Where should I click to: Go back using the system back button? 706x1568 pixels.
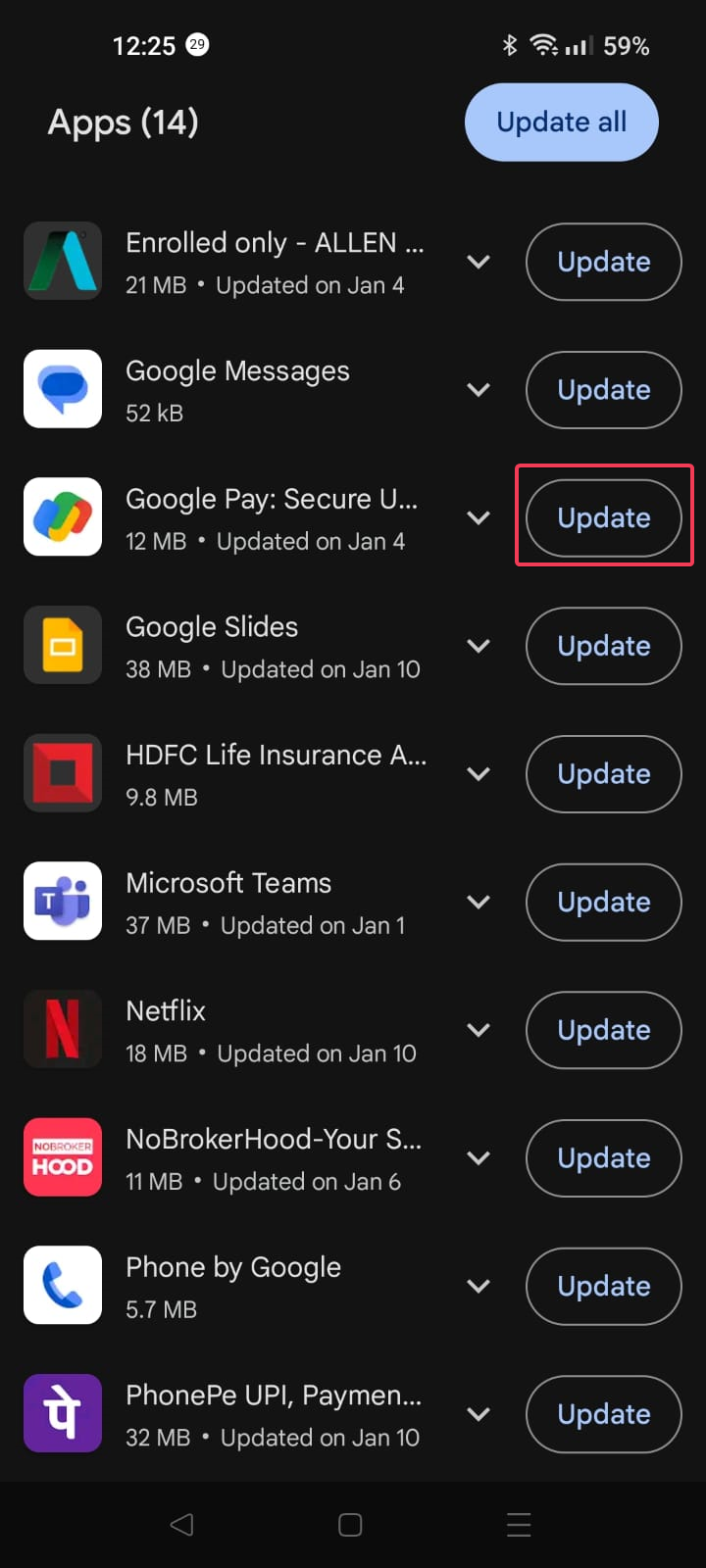pos(181,1525)
